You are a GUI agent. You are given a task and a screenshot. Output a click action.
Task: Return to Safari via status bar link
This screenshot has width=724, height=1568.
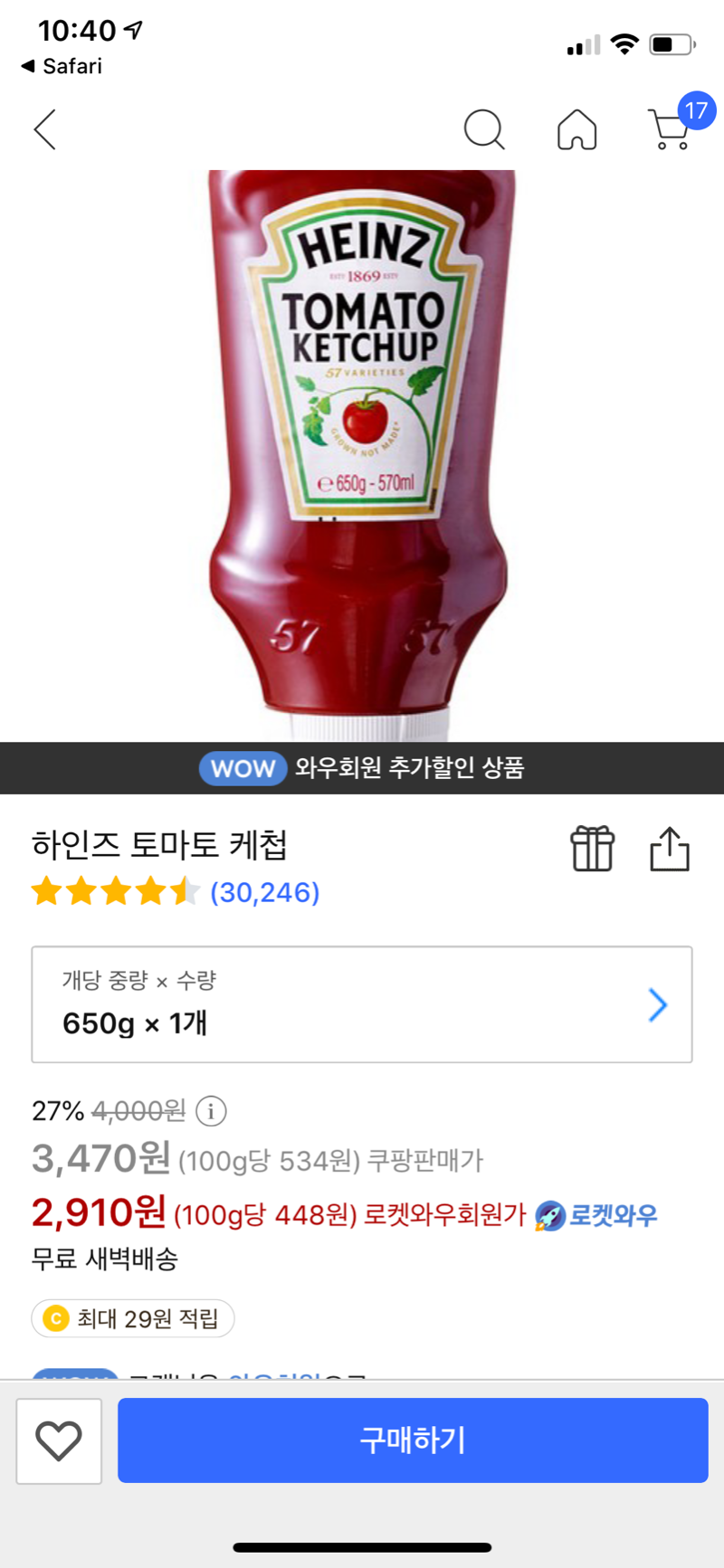click(x=62, y=66)
